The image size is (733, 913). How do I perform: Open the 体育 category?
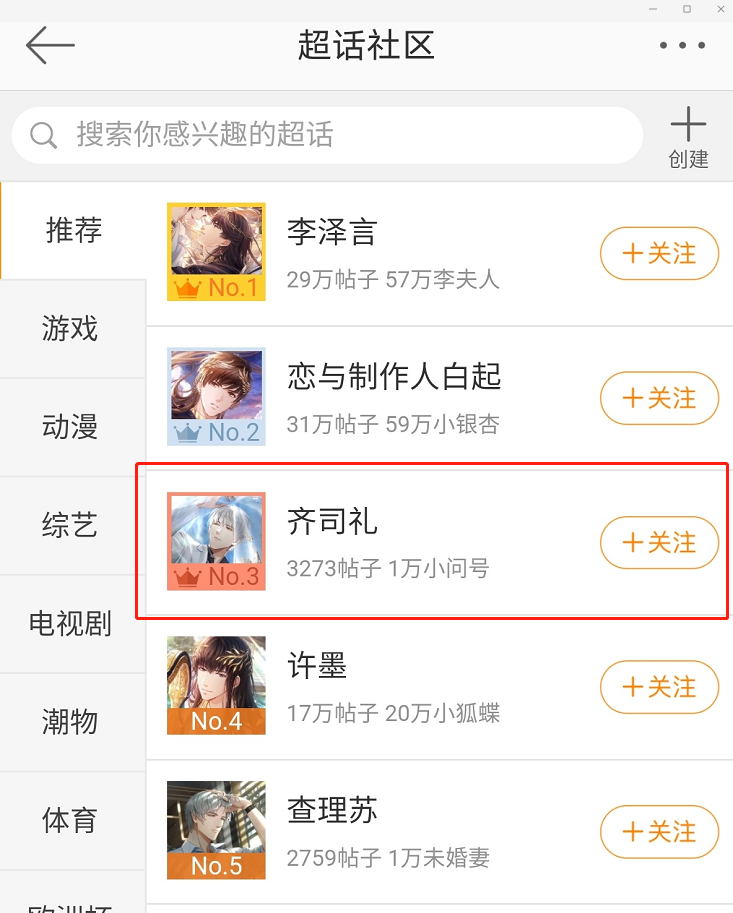tap(70, 820)
